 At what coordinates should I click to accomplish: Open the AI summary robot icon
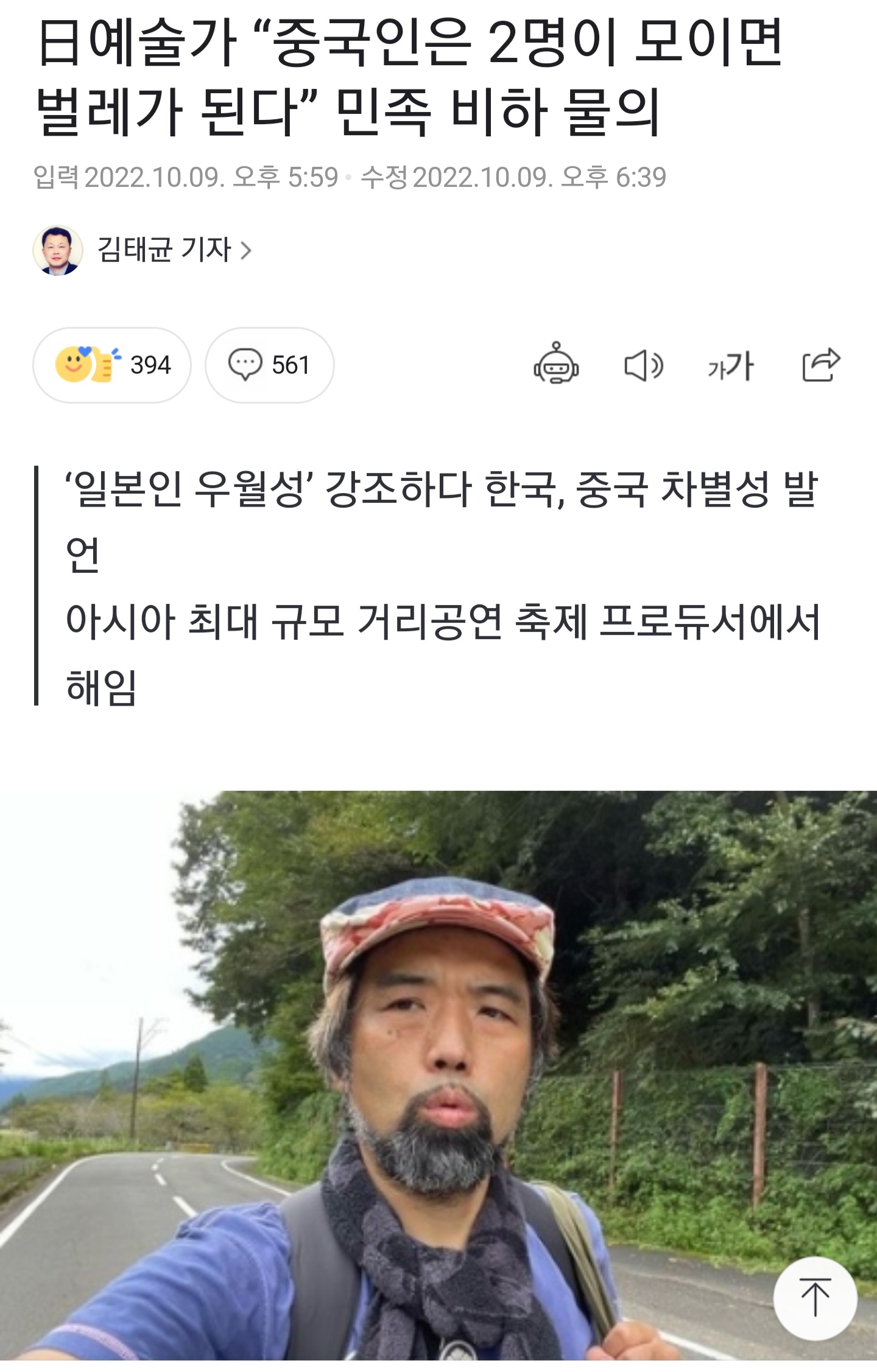click(556, 365)
